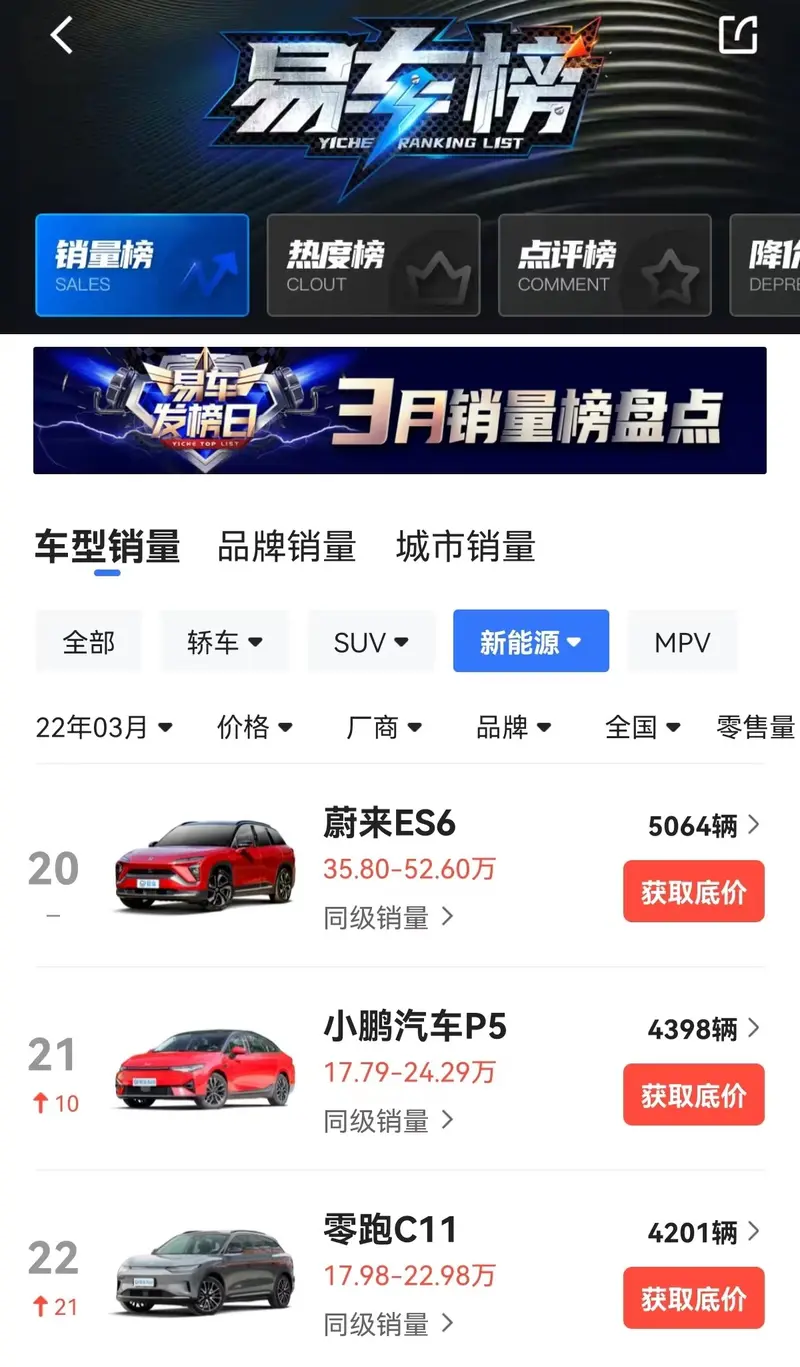Open the 厂商 filter dropdown
This screenshot has width=800, height=1367.
pos(384,727)
